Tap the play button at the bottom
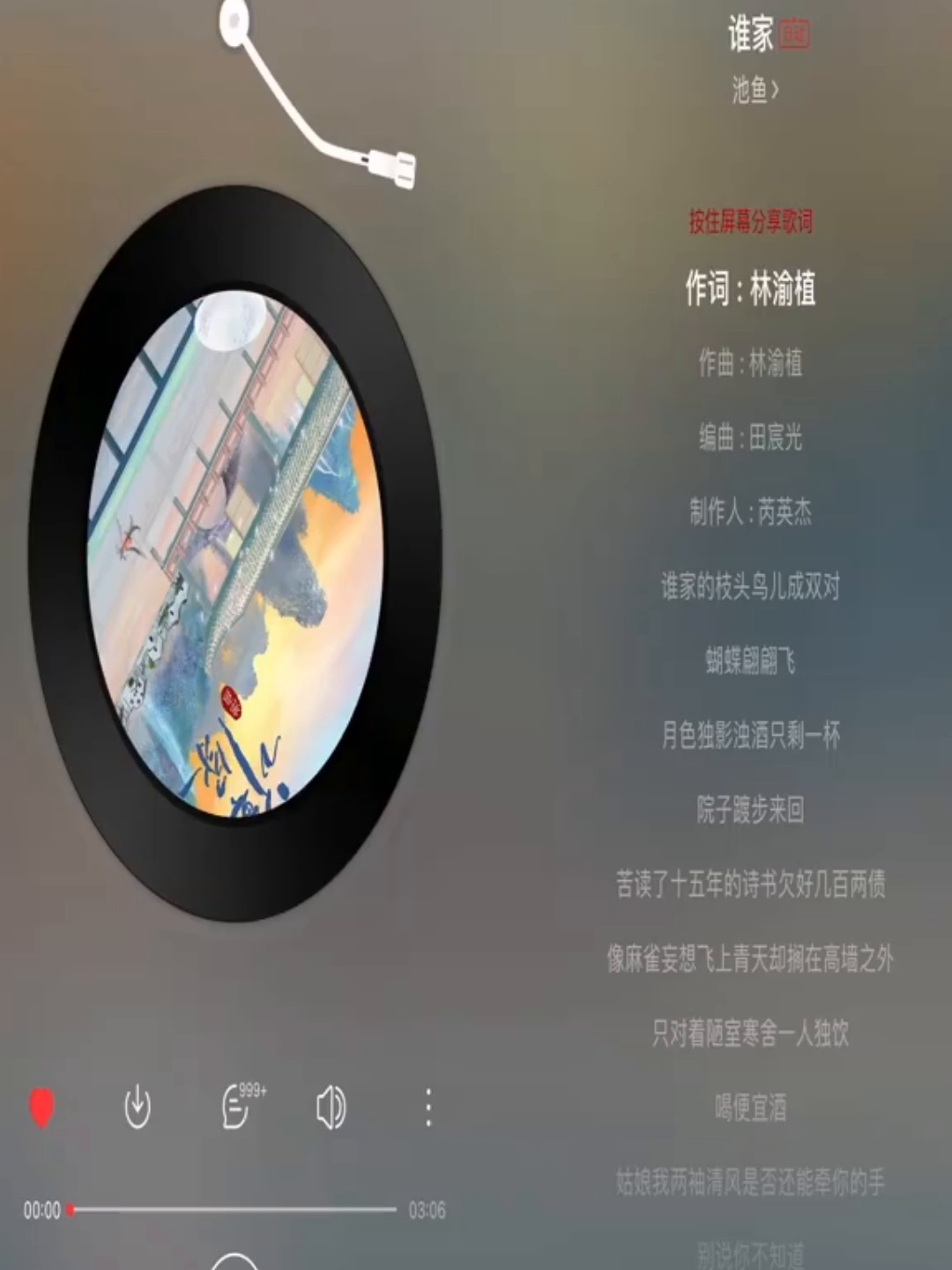952x1270 pixels. point(235,1263)
